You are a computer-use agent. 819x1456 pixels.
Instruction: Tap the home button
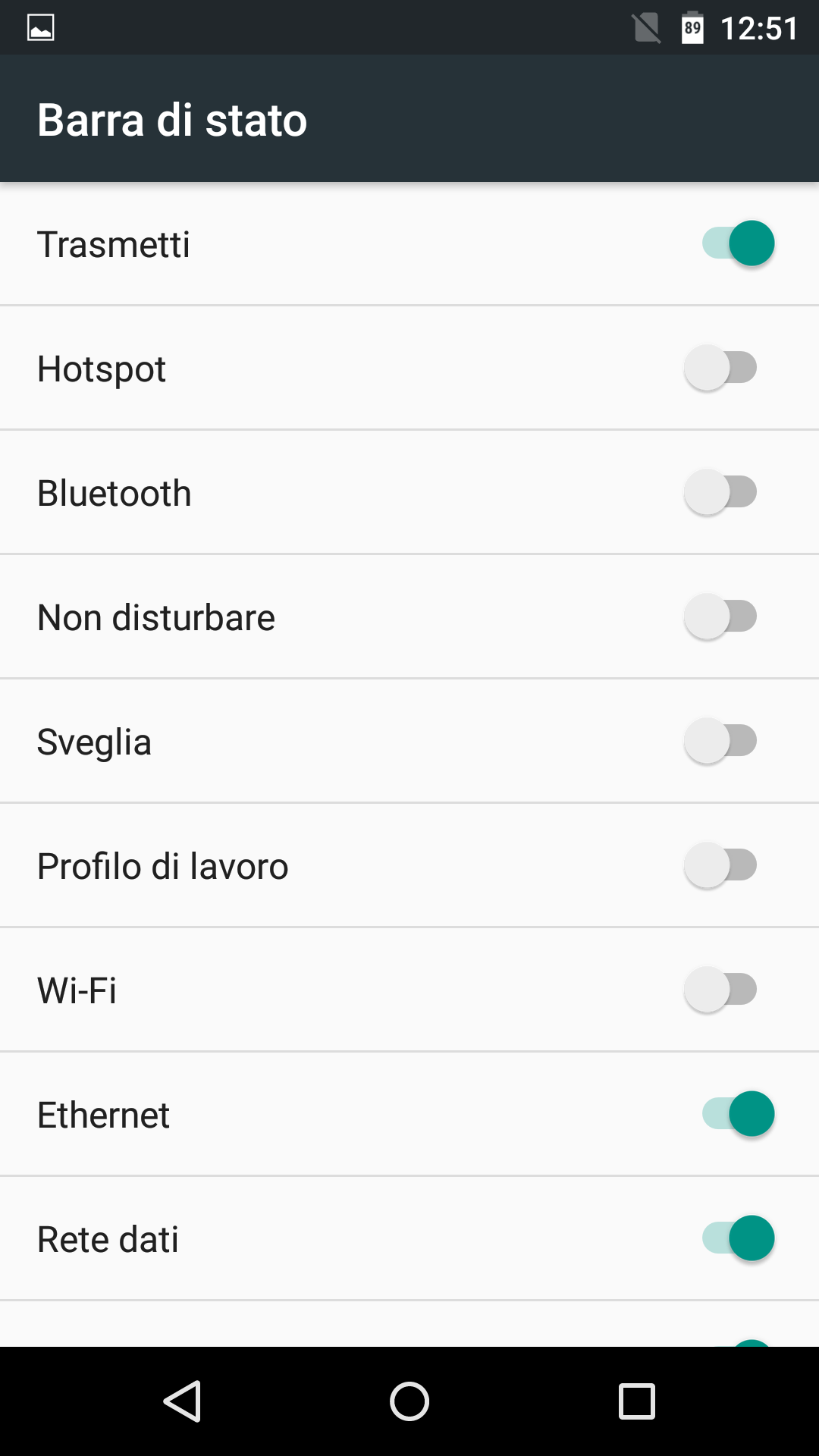409,1401
